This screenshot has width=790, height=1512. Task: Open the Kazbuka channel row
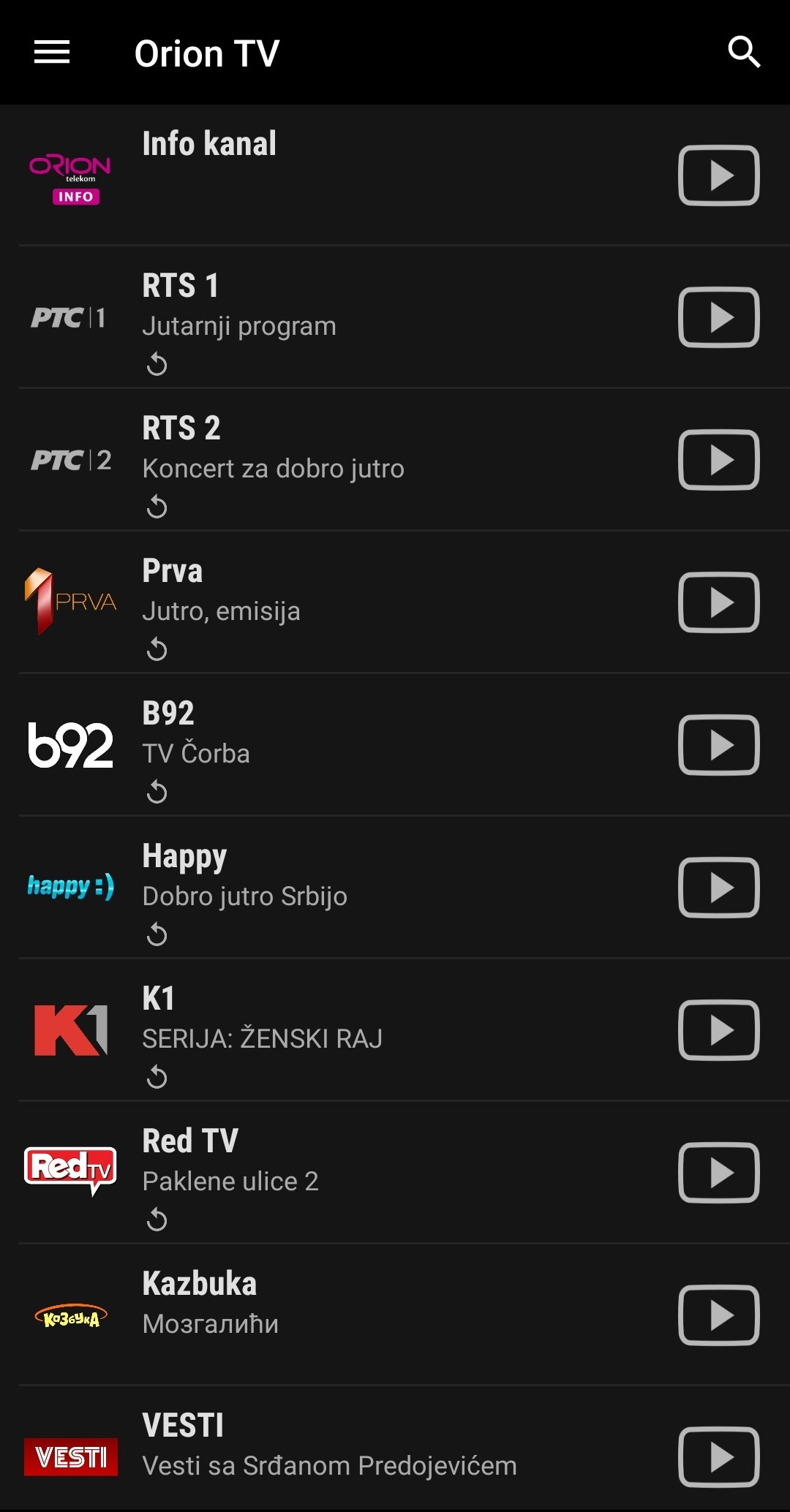click(395, 1315)
